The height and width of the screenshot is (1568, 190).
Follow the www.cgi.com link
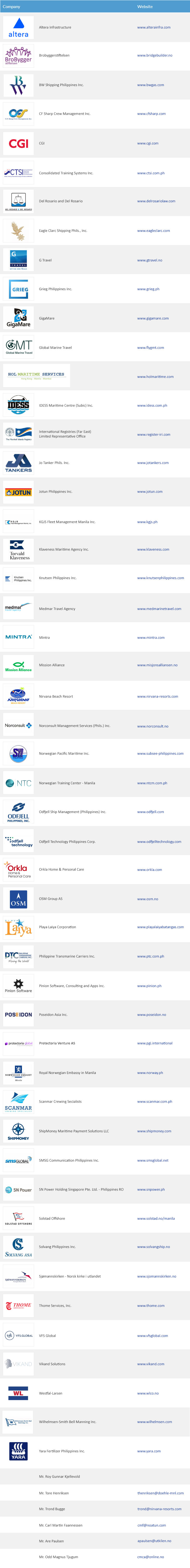pyautogui.click(x=147, y=144)
